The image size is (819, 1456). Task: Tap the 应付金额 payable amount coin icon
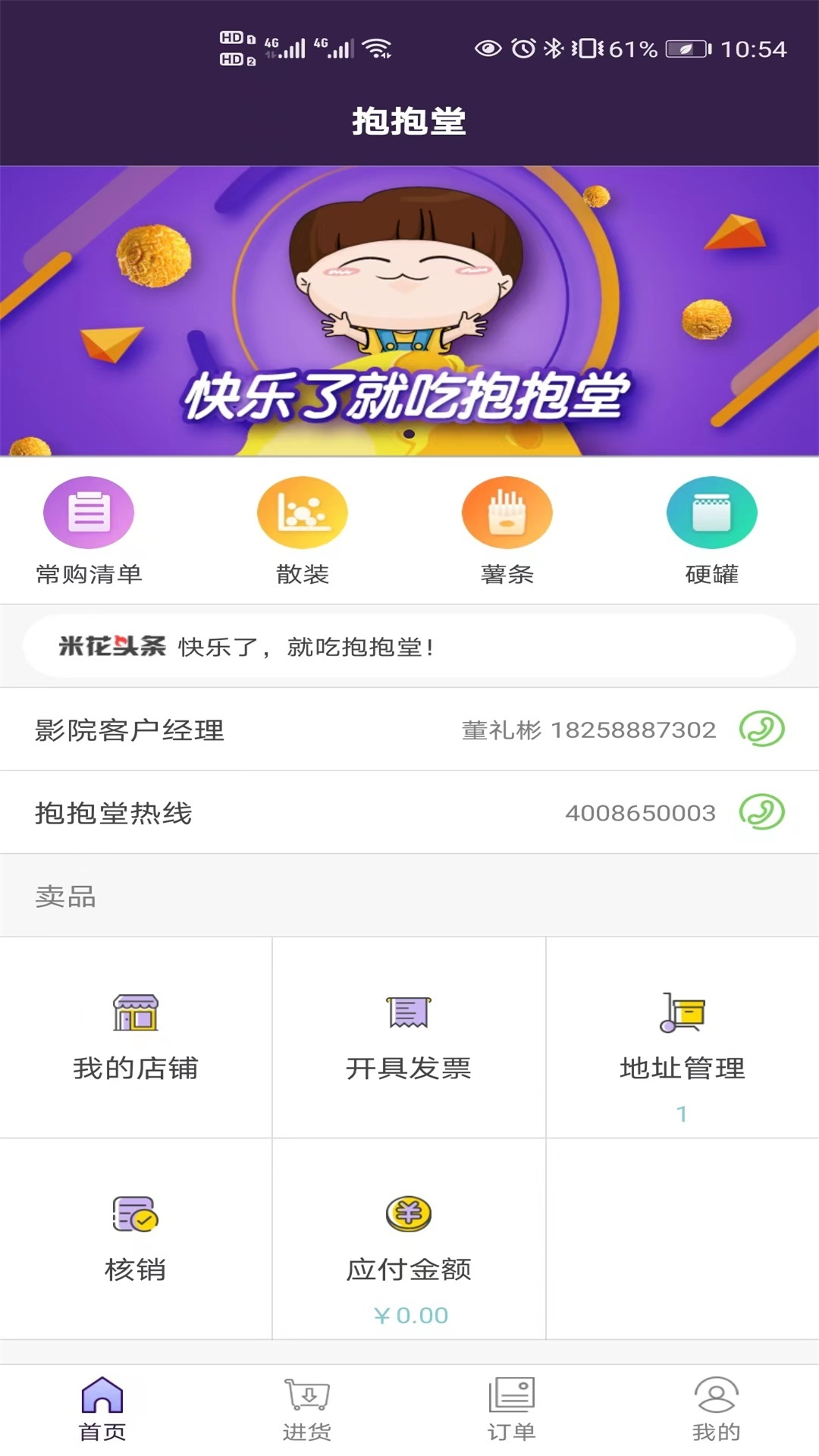point(409,1213)
